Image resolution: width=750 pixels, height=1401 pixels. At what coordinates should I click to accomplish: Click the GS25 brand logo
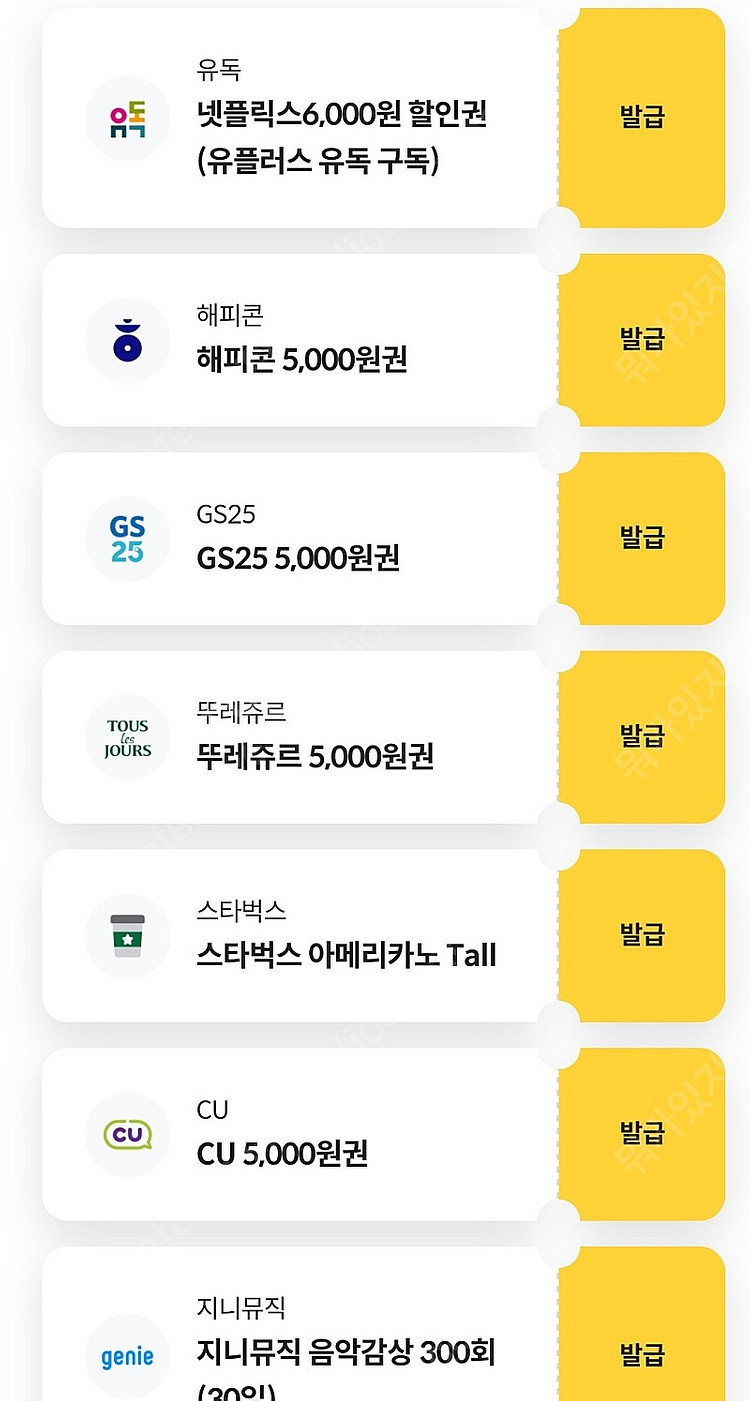[x=127, y=538]
